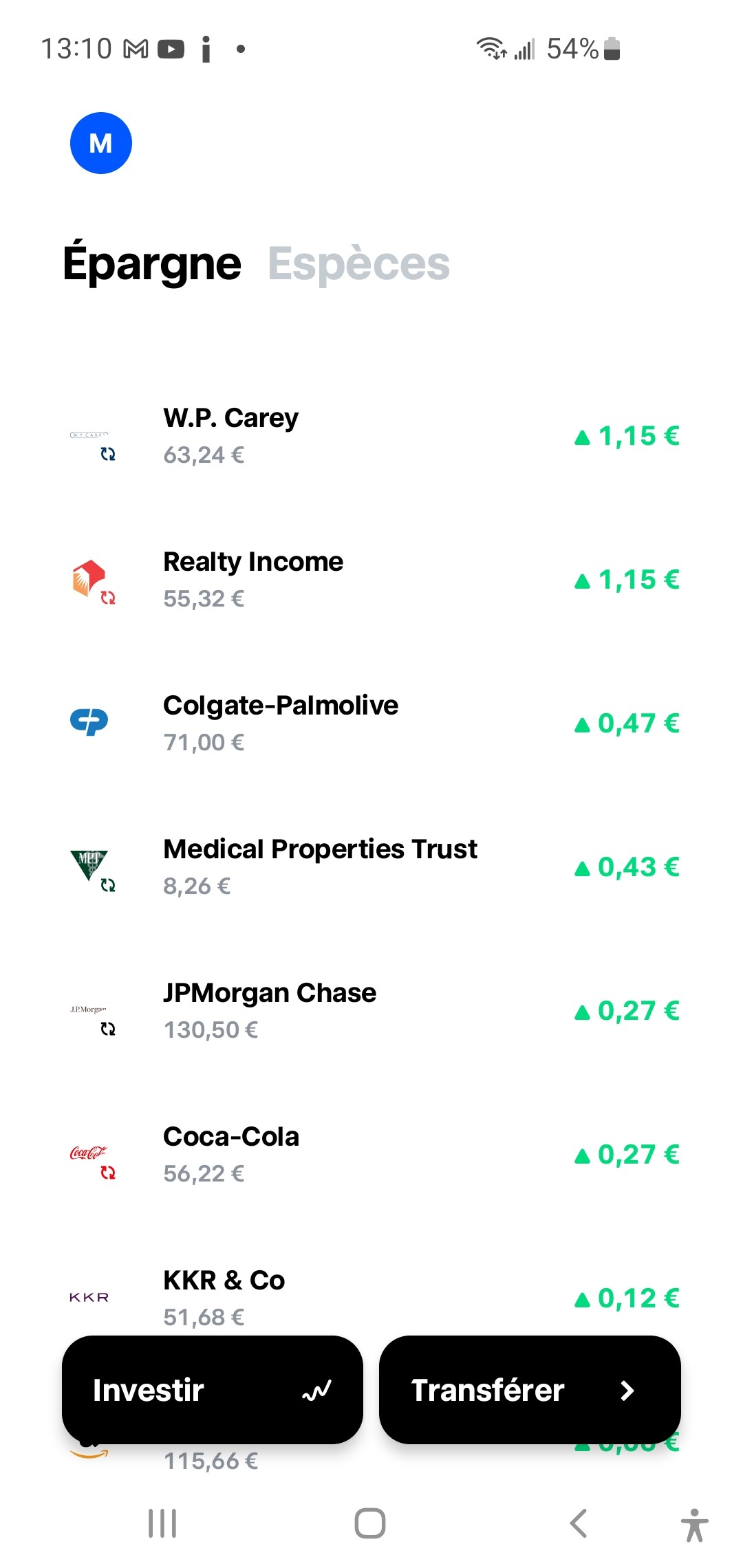The width and height of the screenshot is (743, 1568).
Task: Tap the Transférer button
Action: click(x=530, y=1390)
